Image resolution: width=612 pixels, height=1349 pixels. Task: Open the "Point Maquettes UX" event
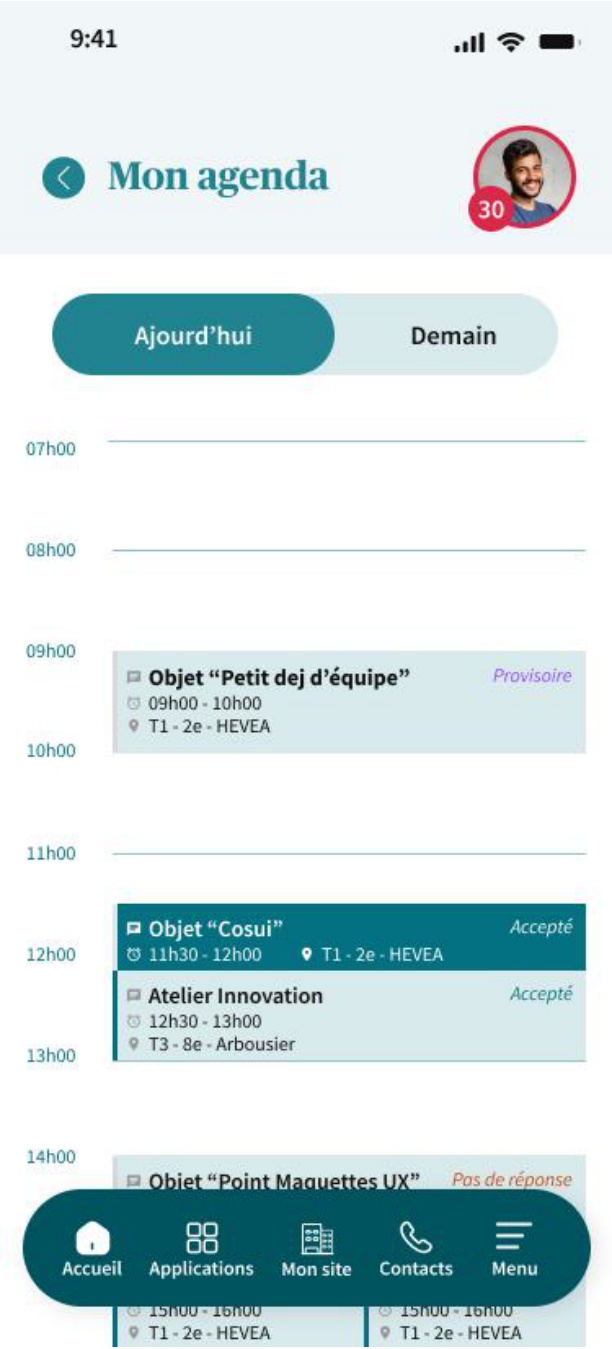tap(349, 1174)
